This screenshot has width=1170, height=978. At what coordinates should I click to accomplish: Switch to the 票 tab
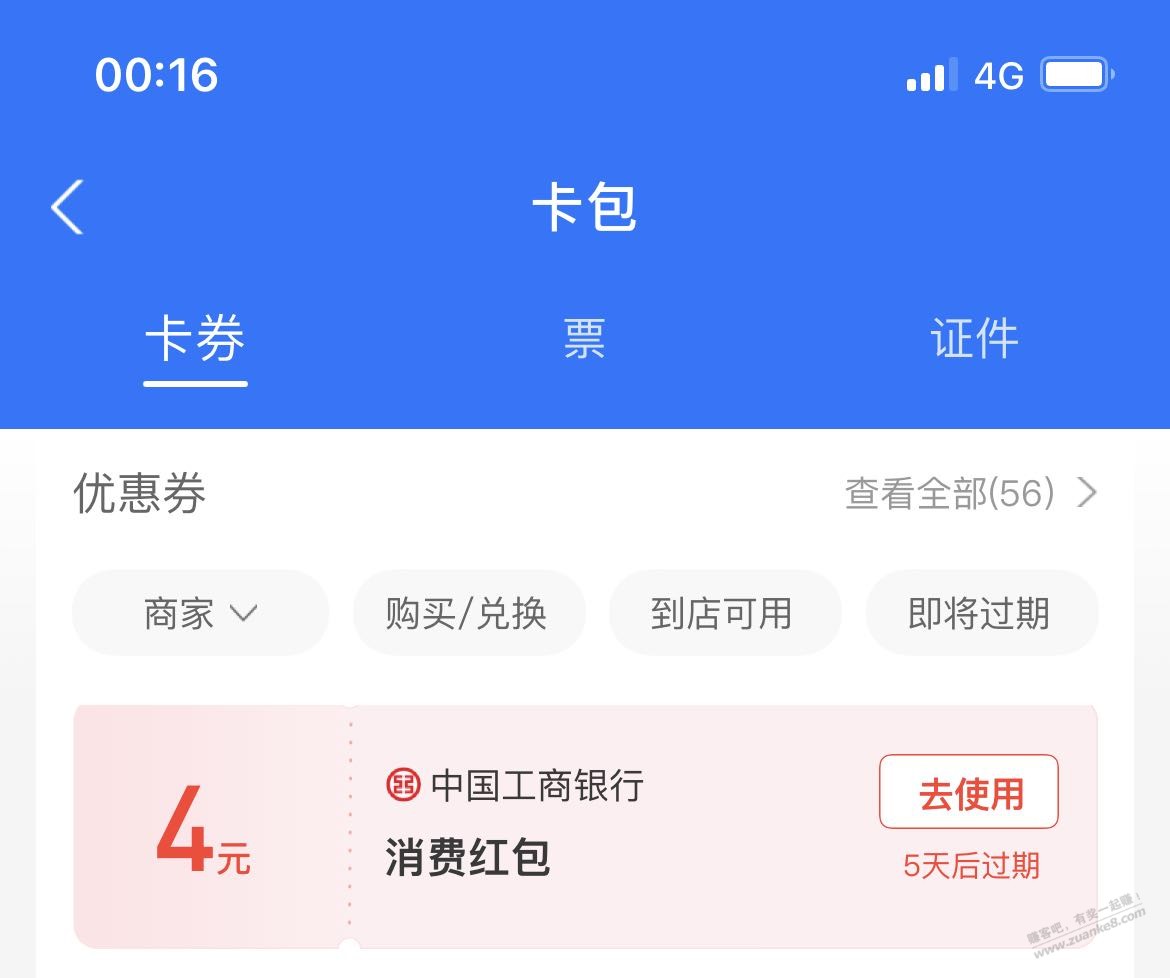584,339
